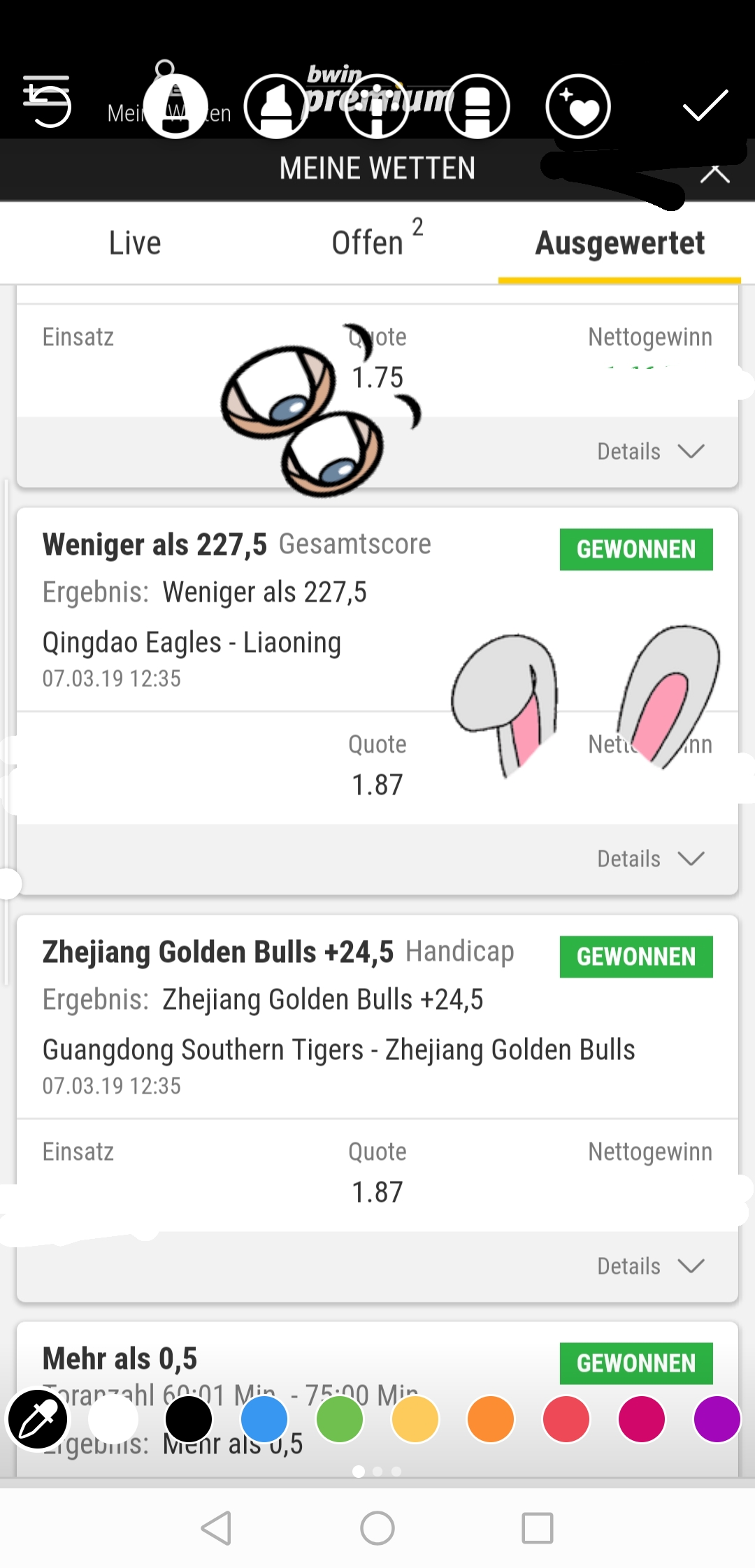Set brush color to purple

click(717, 1419)
